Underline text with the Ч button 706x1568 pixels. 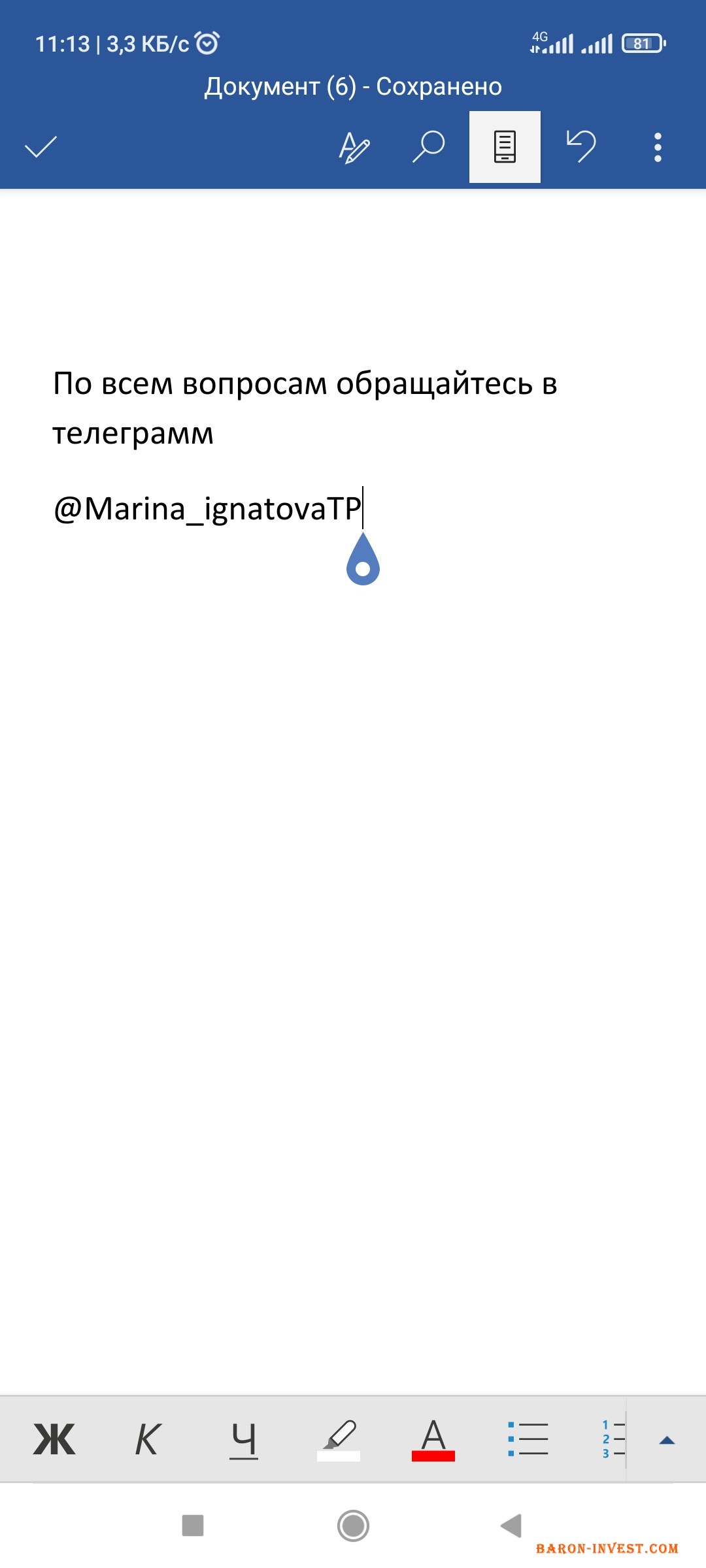point(244,1439)
